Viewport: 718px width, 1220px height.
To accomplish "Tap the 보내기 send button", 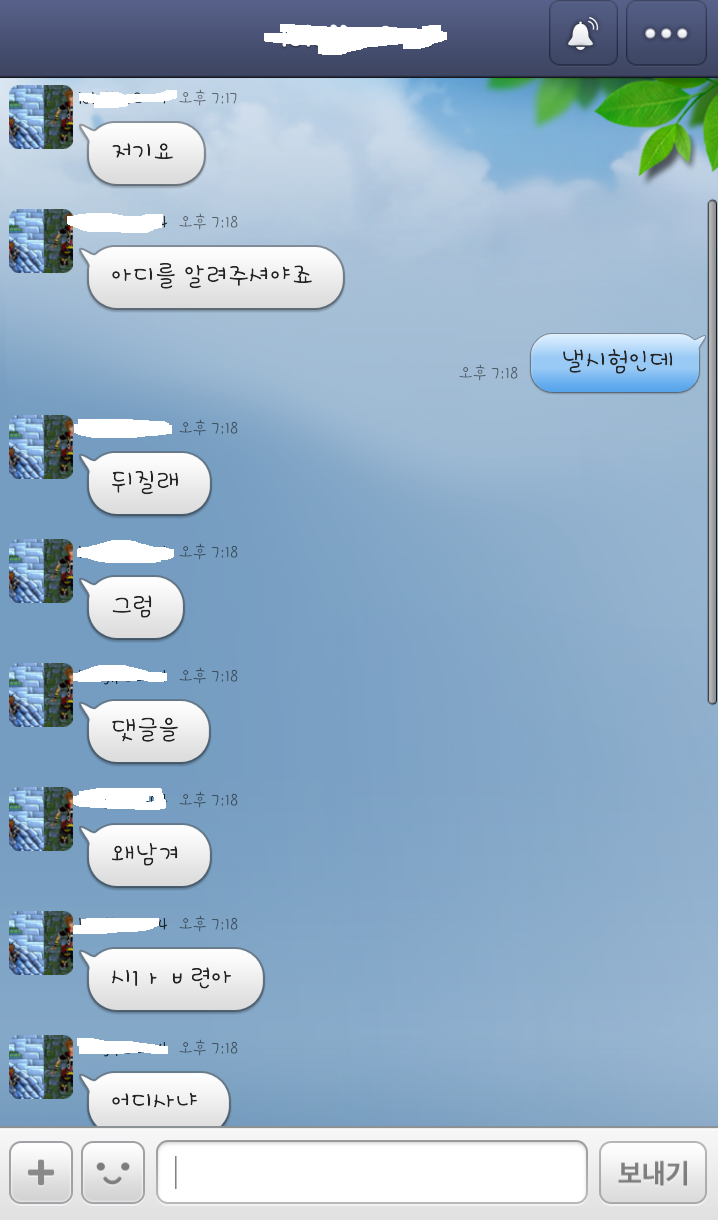I will pos(652,1172).
